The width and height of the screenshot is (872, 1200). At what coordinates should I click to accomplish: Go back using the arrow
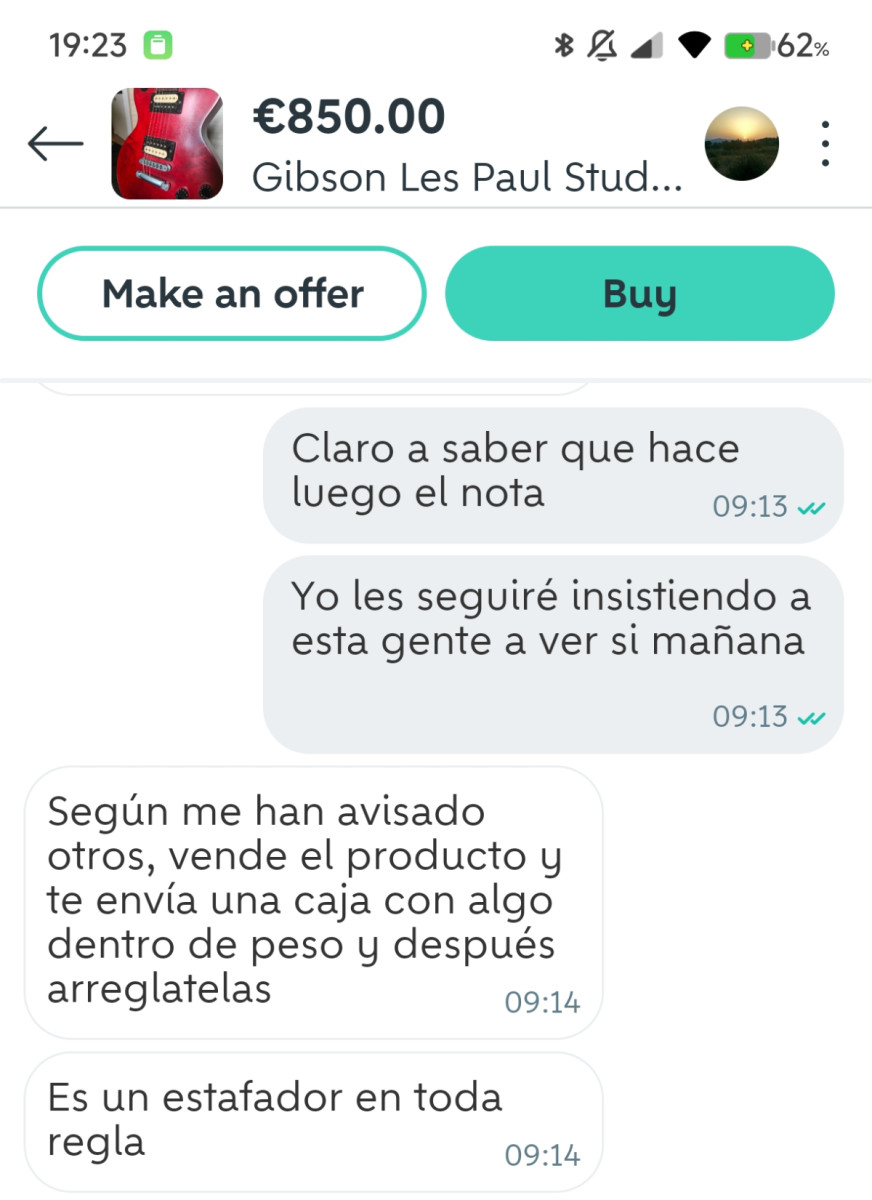tap(55, 144)
